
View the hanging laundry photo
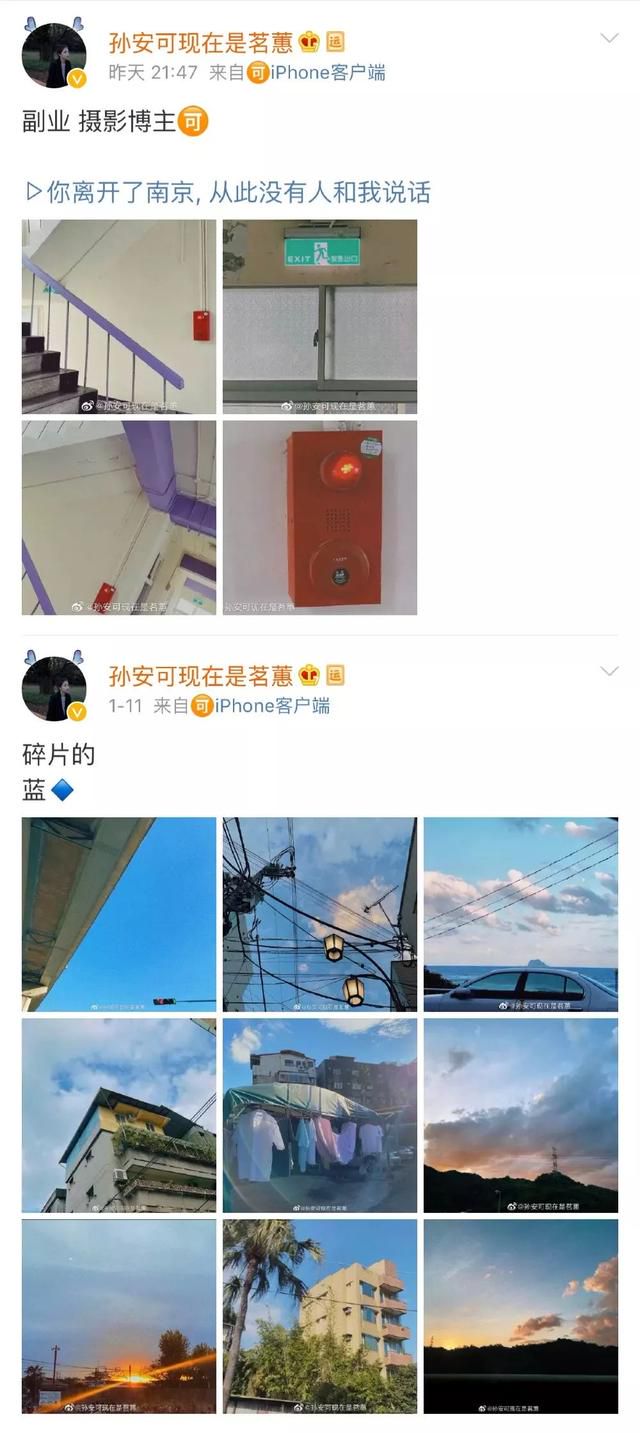point(320,1116)
